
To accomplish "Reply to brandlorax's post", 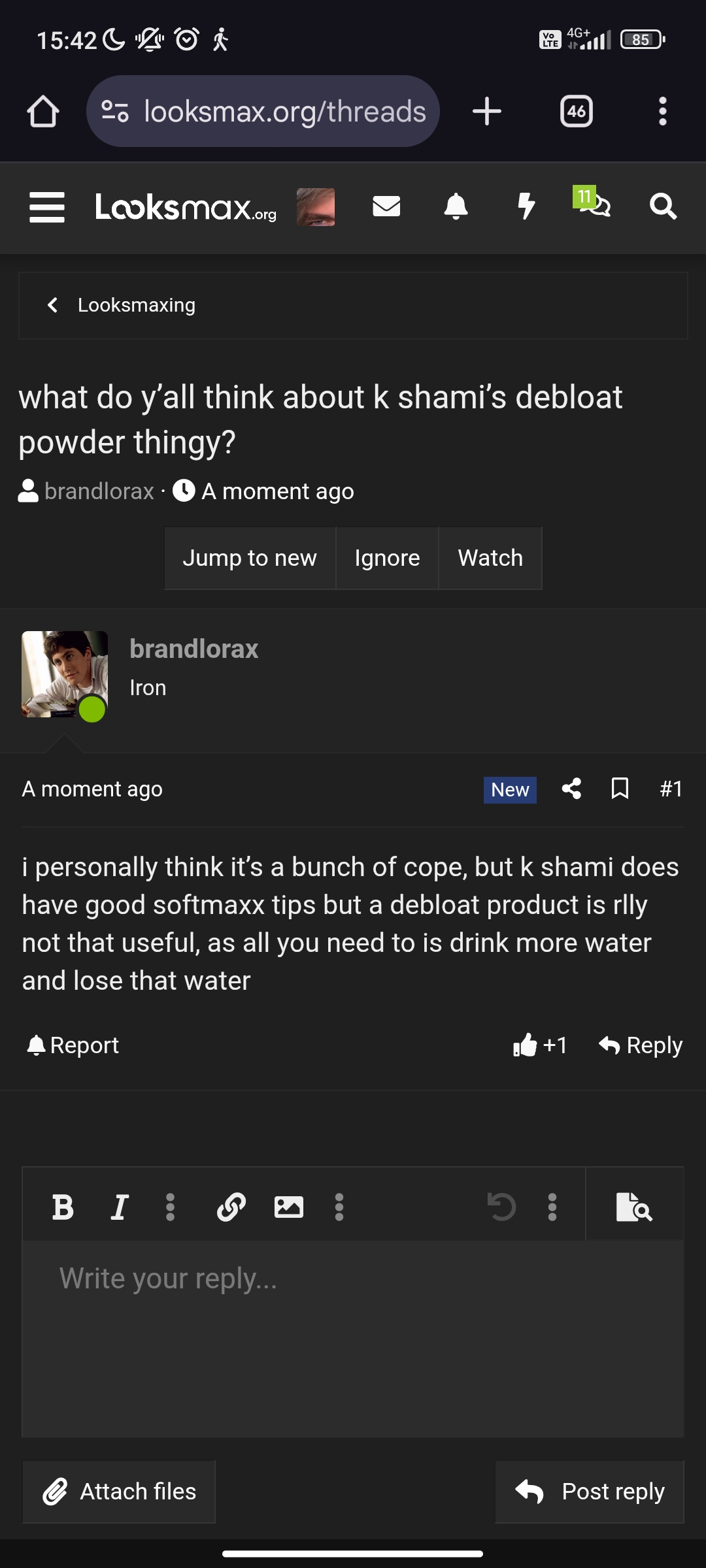I will [641, 1045].
